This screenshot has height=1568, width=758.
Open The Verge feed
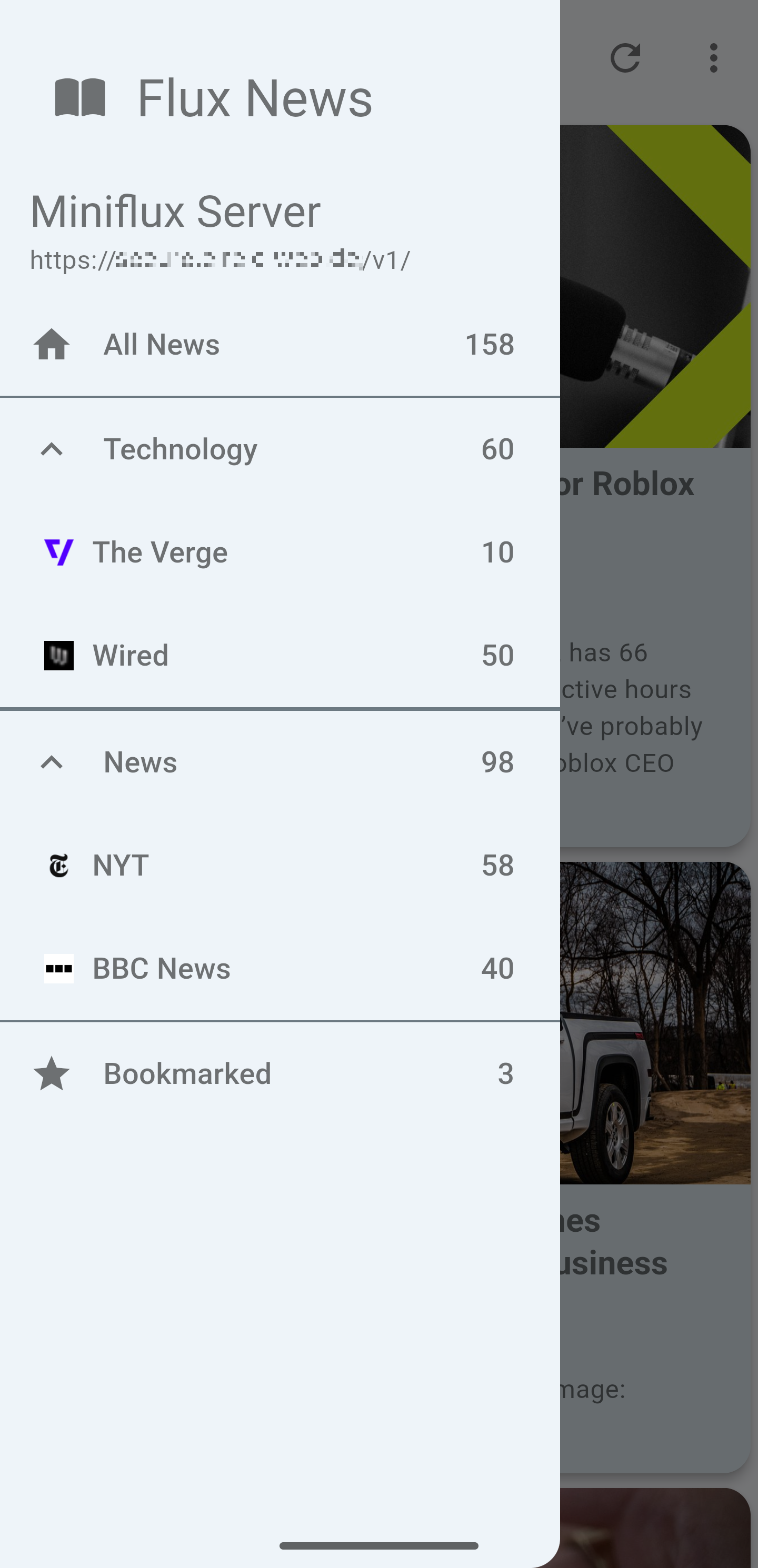point(159,552)
